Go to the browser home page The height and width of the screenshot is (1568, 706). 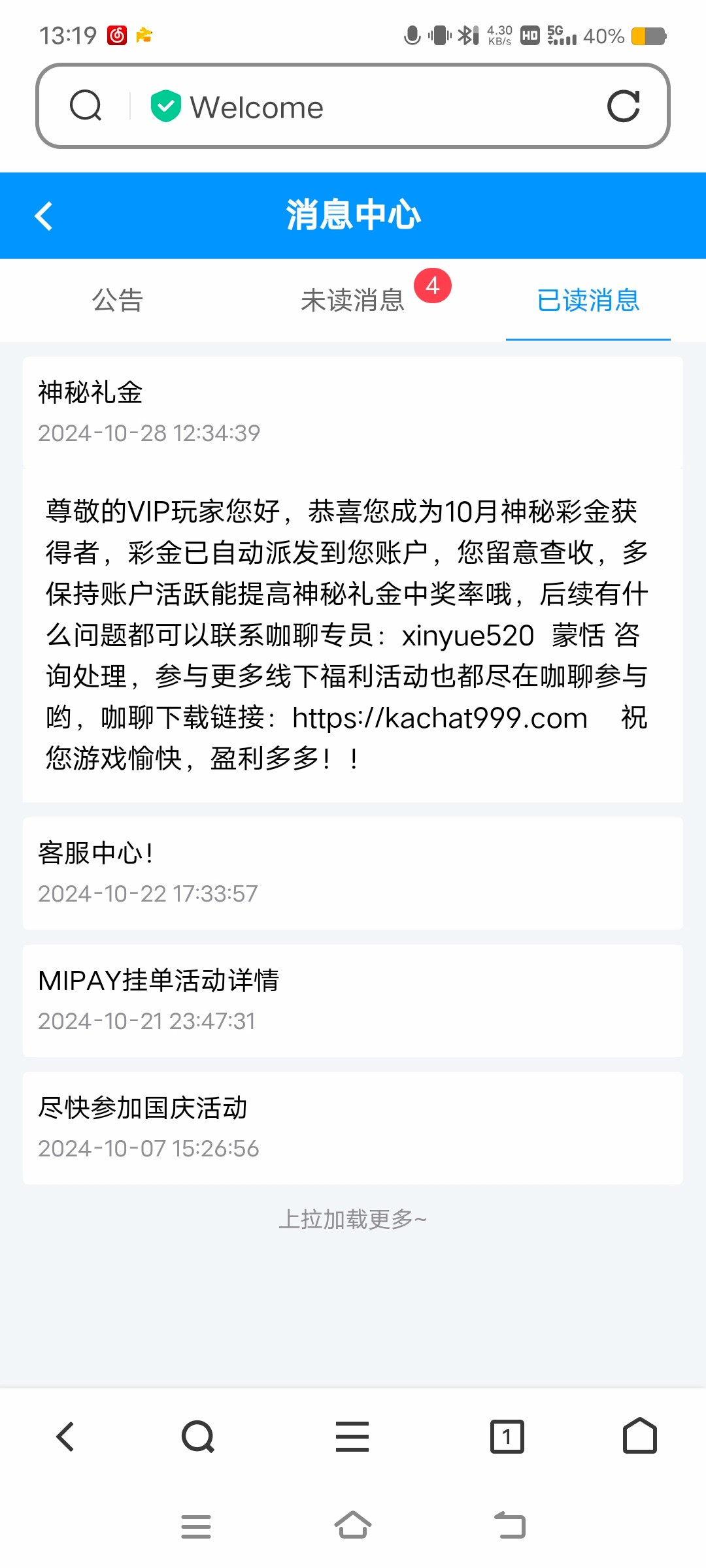click(x=639, y=1436)
